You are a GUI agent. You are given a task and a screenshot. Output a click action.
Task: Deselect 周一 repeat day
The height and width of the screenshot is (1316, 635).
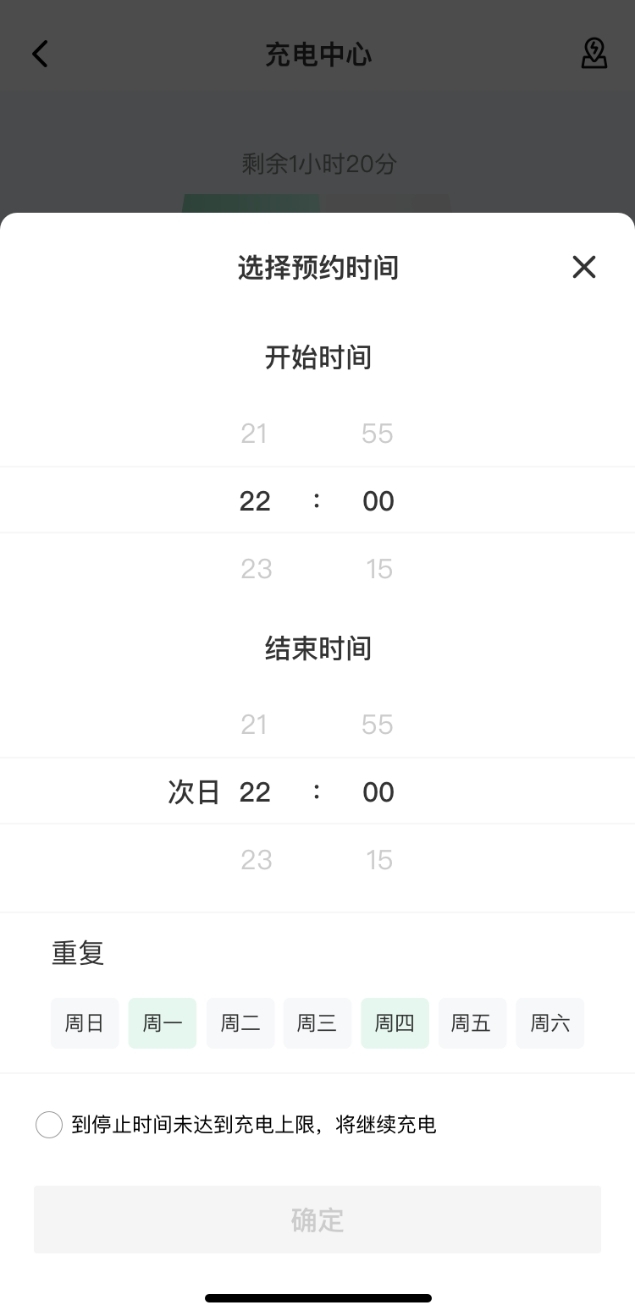pos(162,1023)
